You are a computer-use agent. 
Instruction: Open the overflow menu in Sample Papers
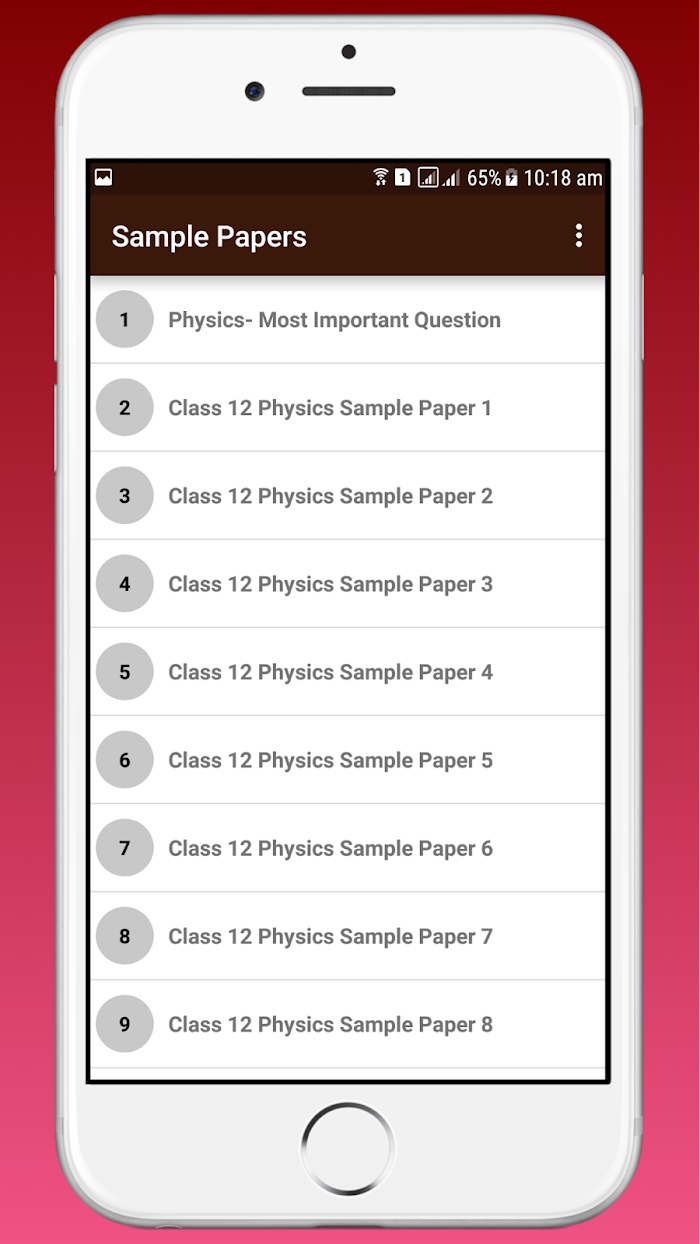tap(578, 236)
